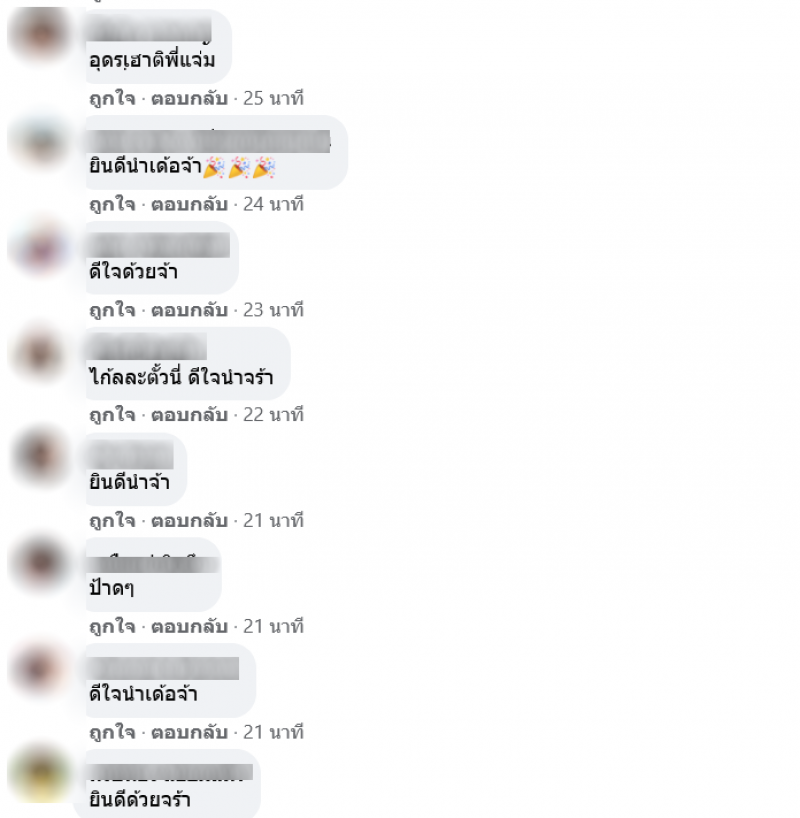Reply to the "ยินดีนำเด้อจ้า" party emoji comment
This screenshot has width=800, height=818.
click(189, 205)
